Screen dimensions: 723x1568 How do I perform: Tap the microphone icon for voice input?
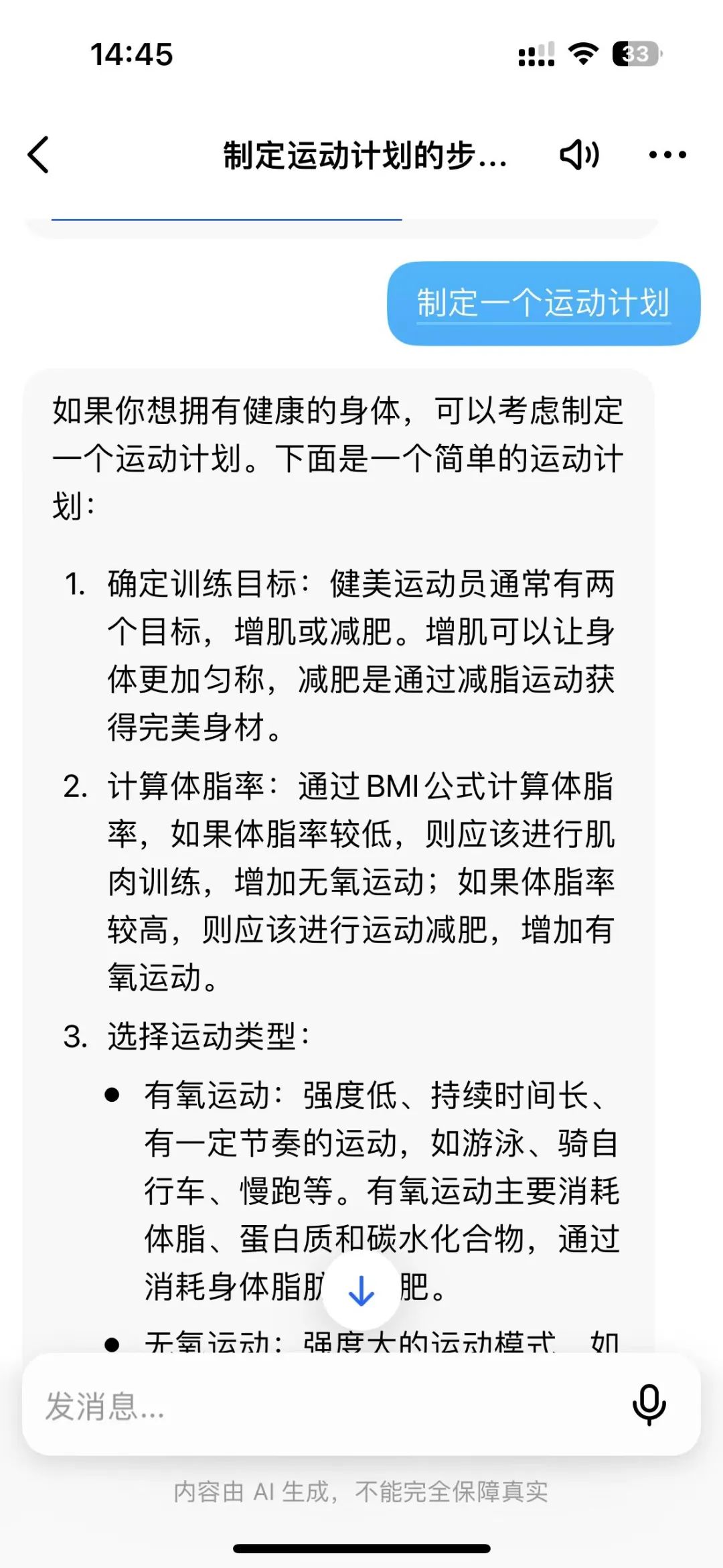[x=649, y=1405]
